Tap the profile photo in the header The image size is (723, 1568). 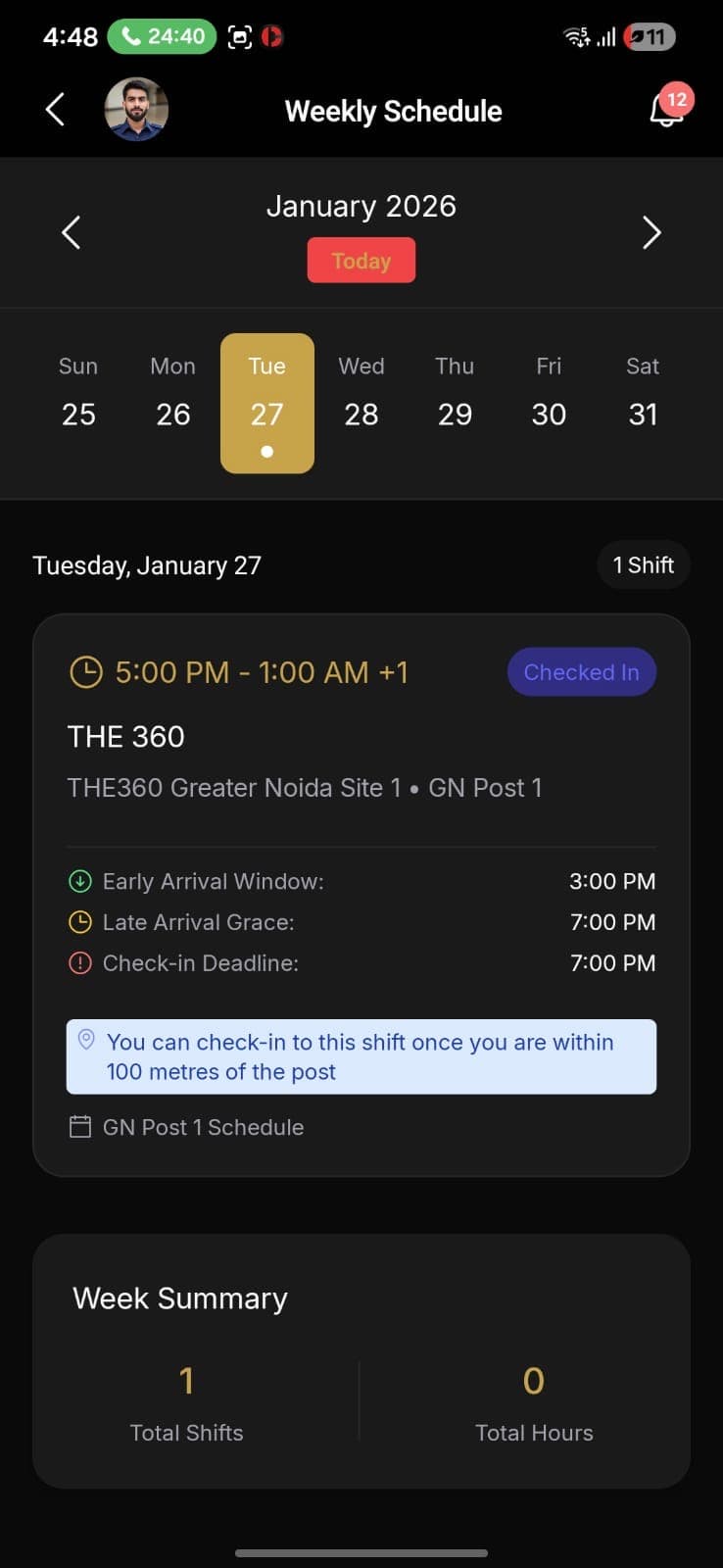tap(136, 110)
